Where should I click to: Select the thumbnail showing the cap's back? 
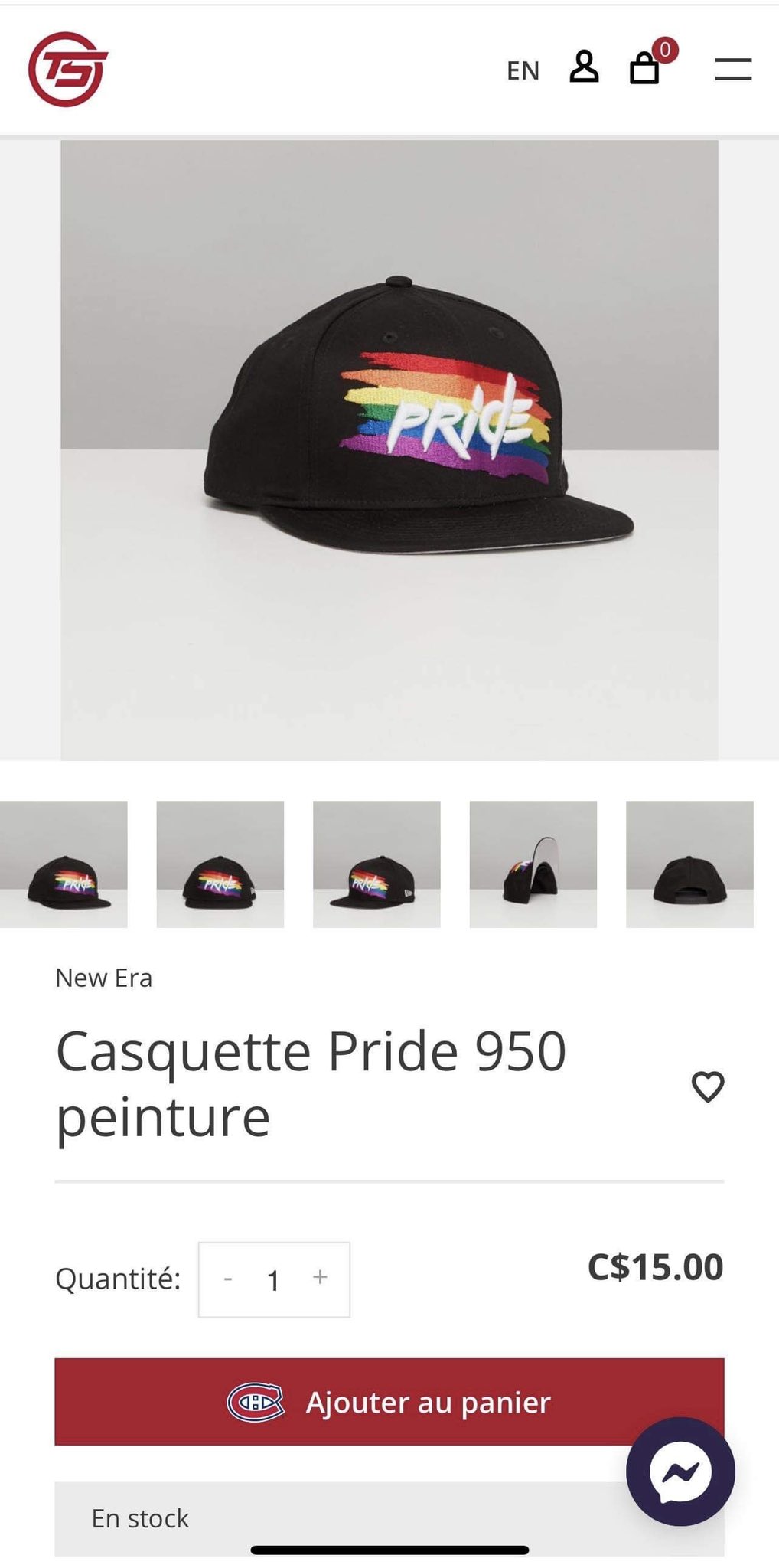(689, 864)
